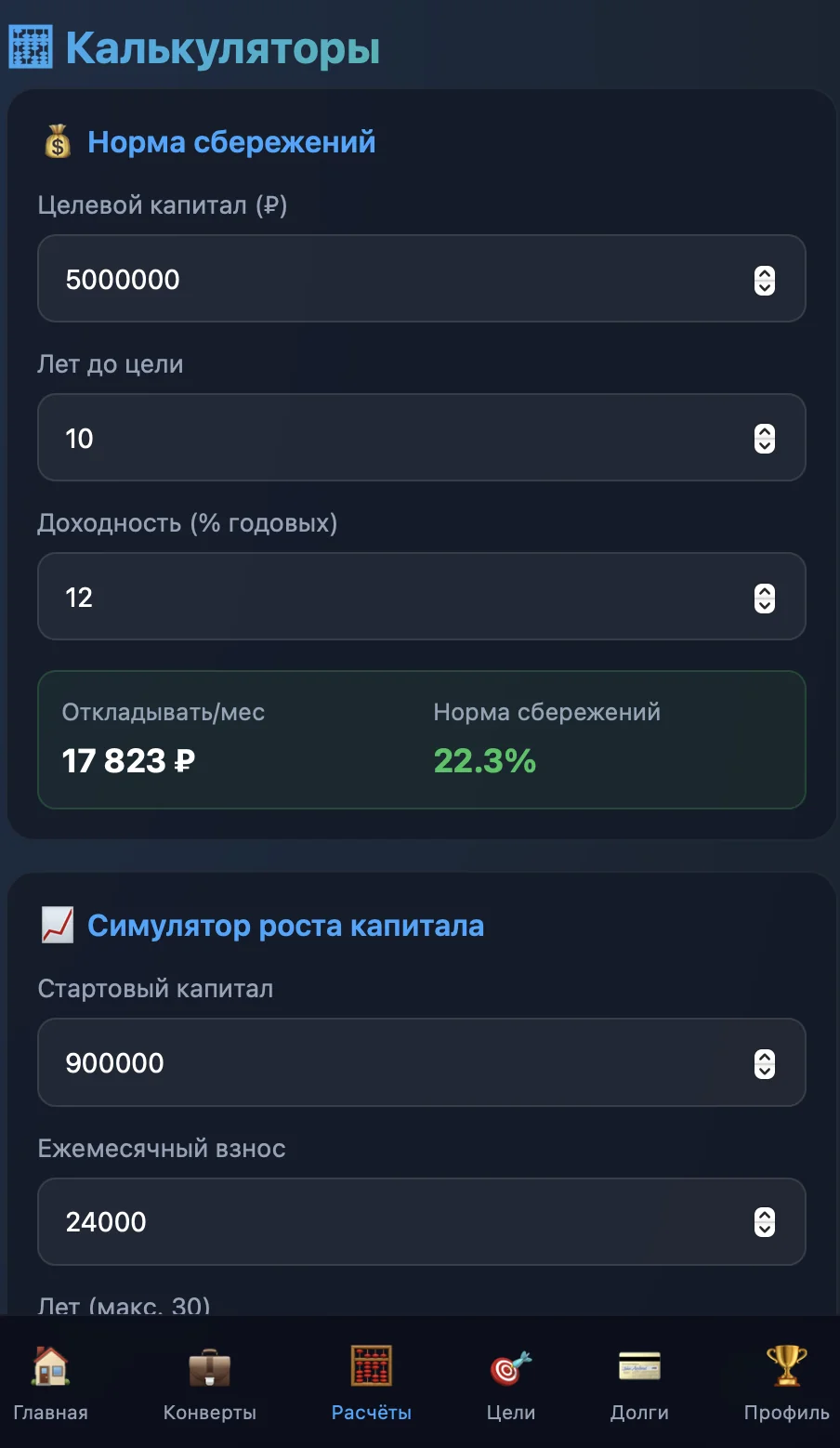
Task: Adjust Стартовый капитал with its stepper arrows
Action: 765,1063
